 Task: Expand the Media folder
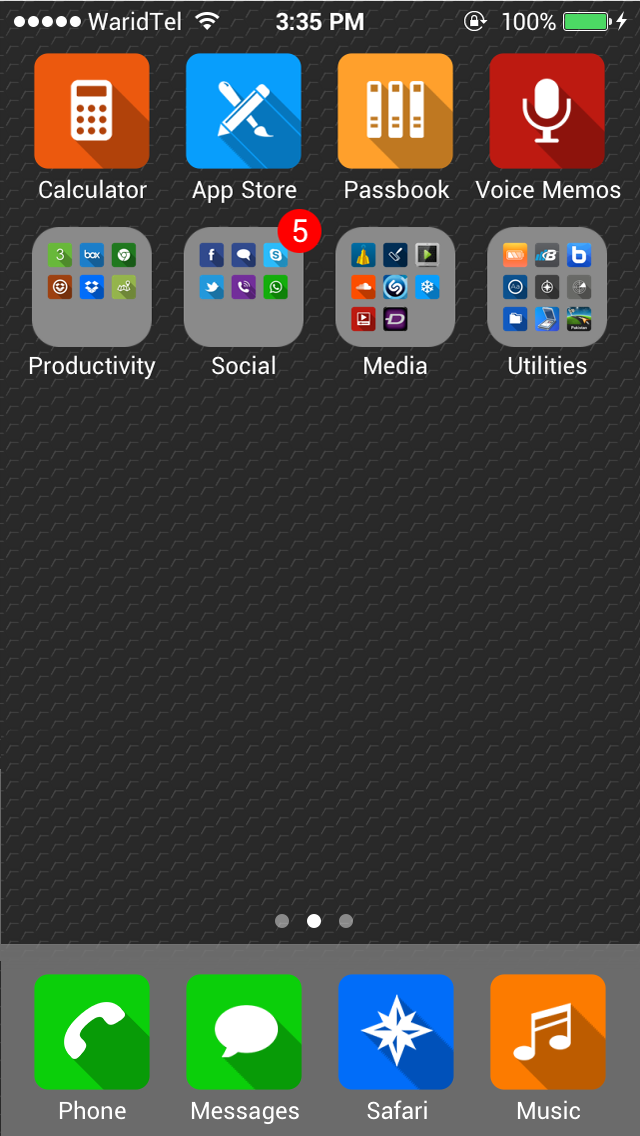click(x=396, y=287)
